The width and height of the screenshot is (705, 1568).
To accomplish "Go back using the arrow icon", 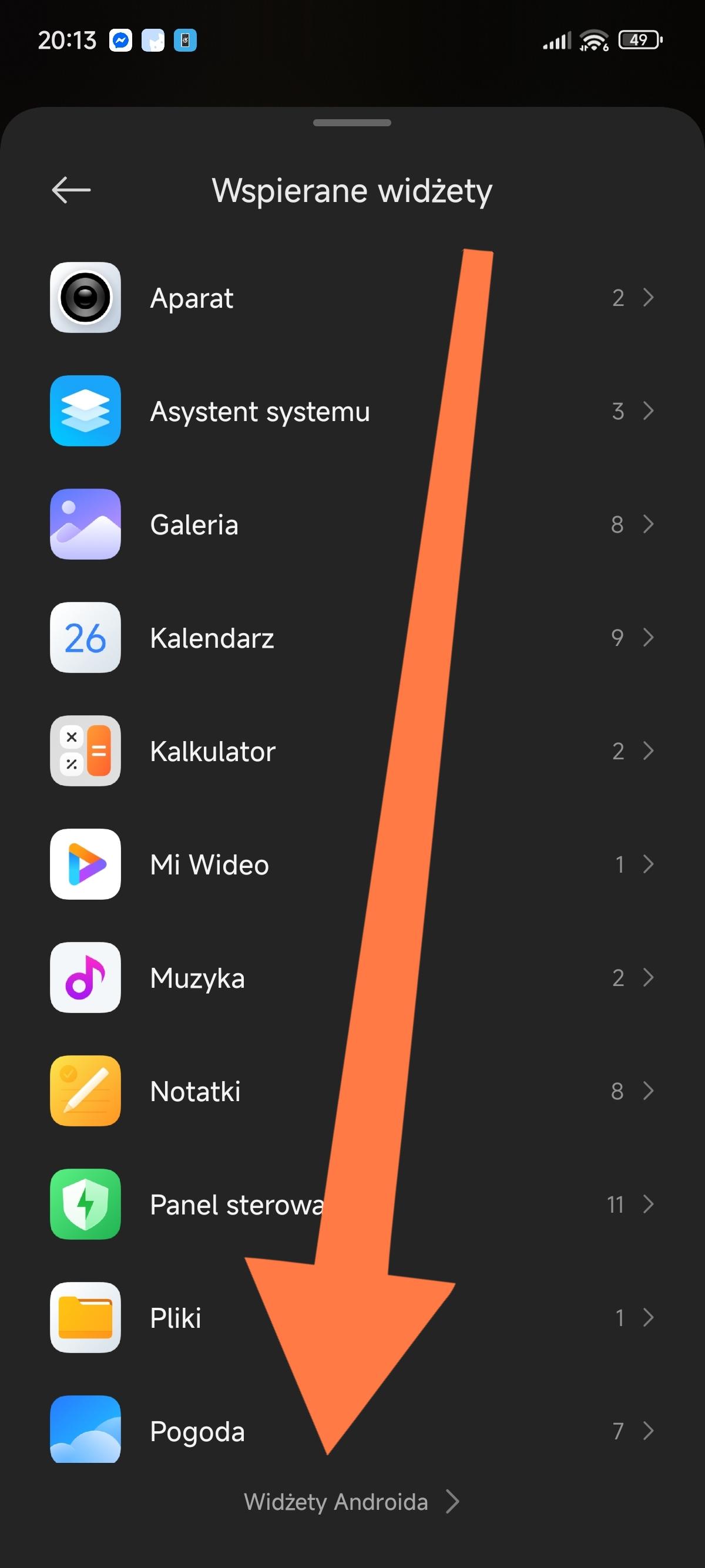I will (71, 190).
